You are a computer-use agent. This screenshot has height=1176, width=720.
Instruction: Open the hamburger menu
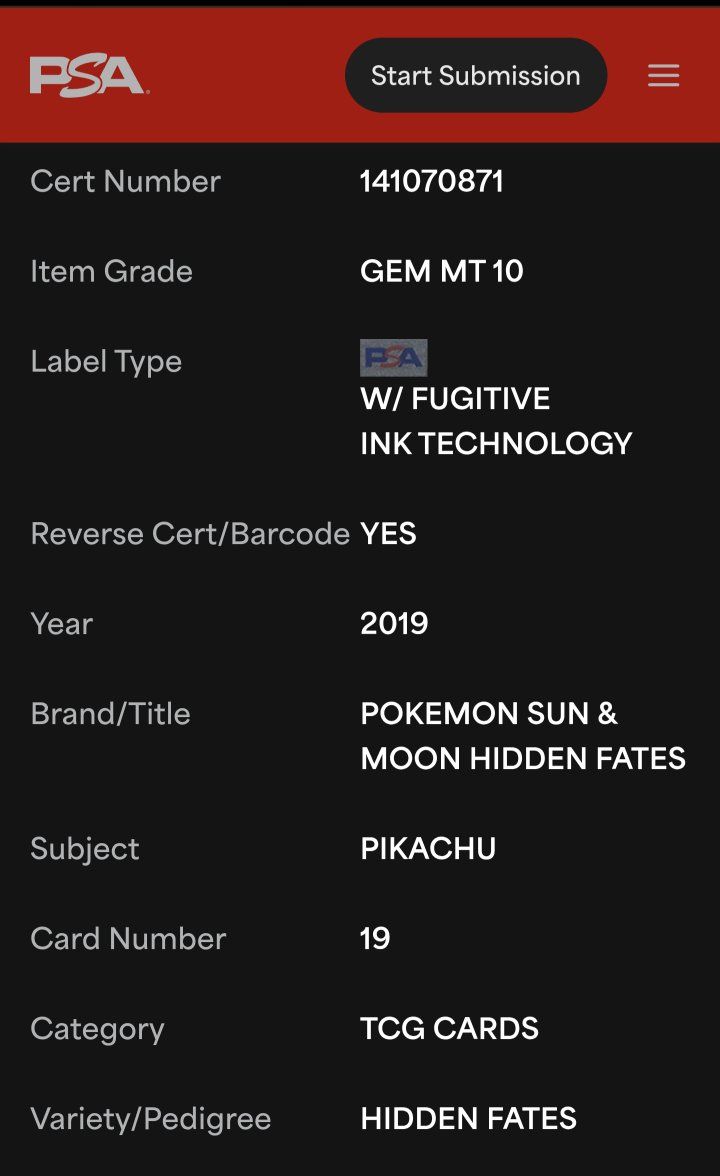click(x=663, y=76)
